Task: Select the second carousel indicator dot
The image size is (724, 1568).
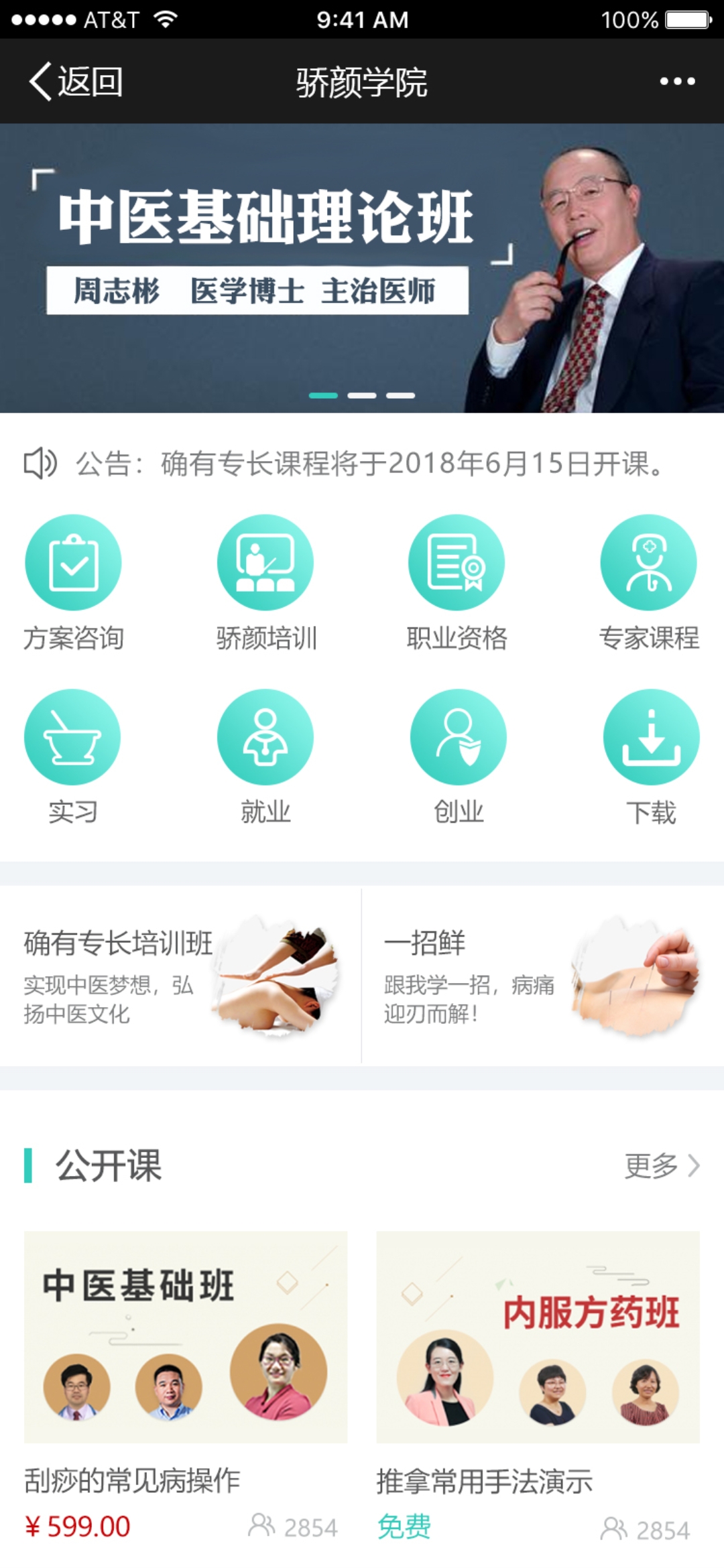Action: [x=362, y=396]
